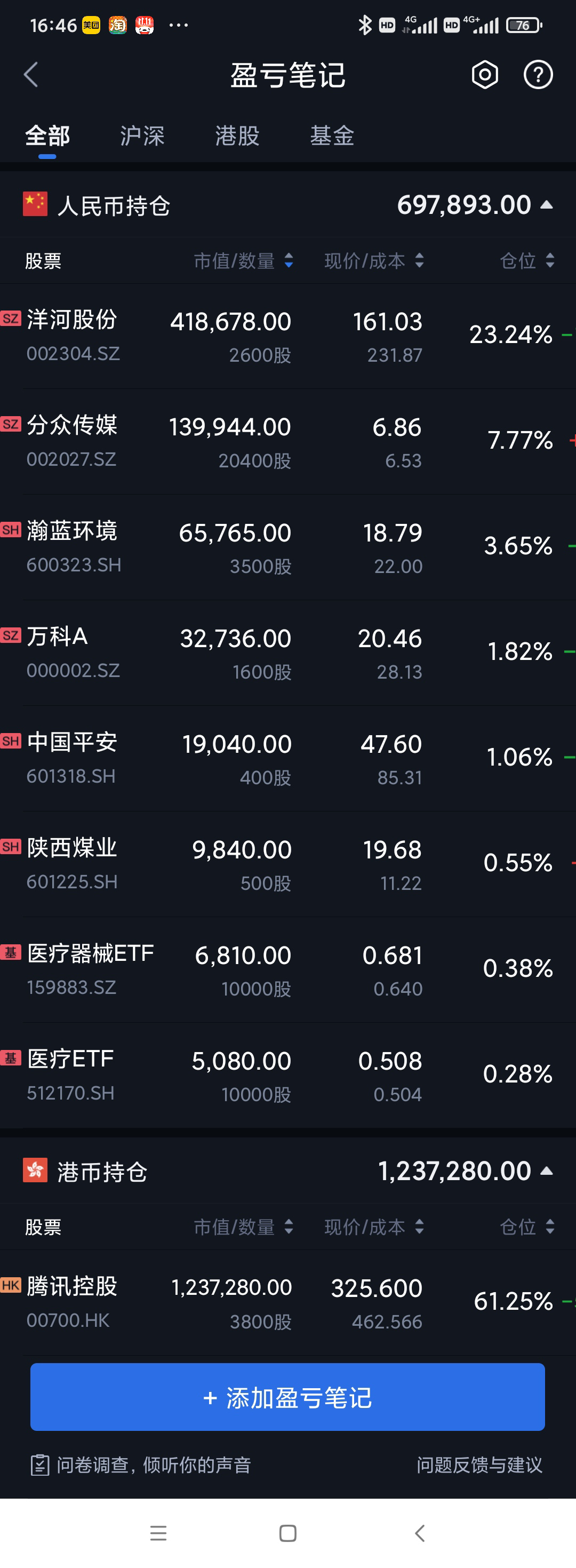576x1568 pixels.
Task: Open the help question mark icon
Action: click(x=538, y=75)
